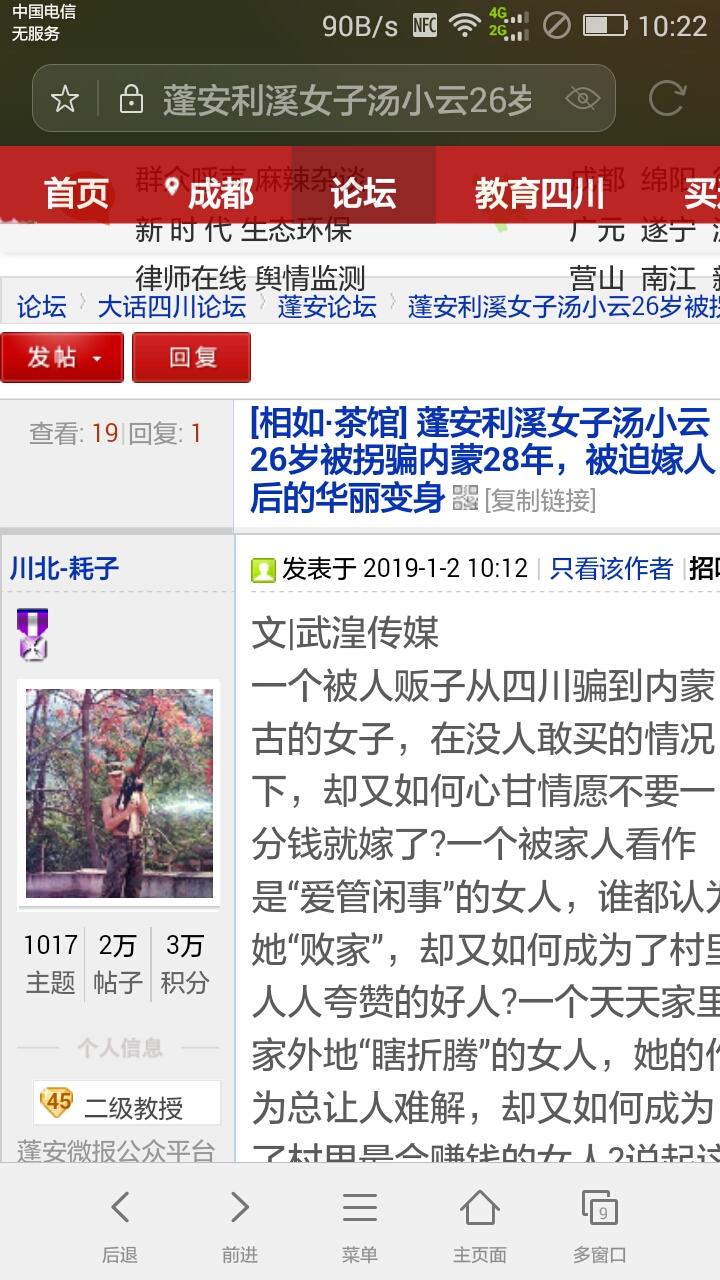Reload the current page
720x1280 pixels.
667,99
